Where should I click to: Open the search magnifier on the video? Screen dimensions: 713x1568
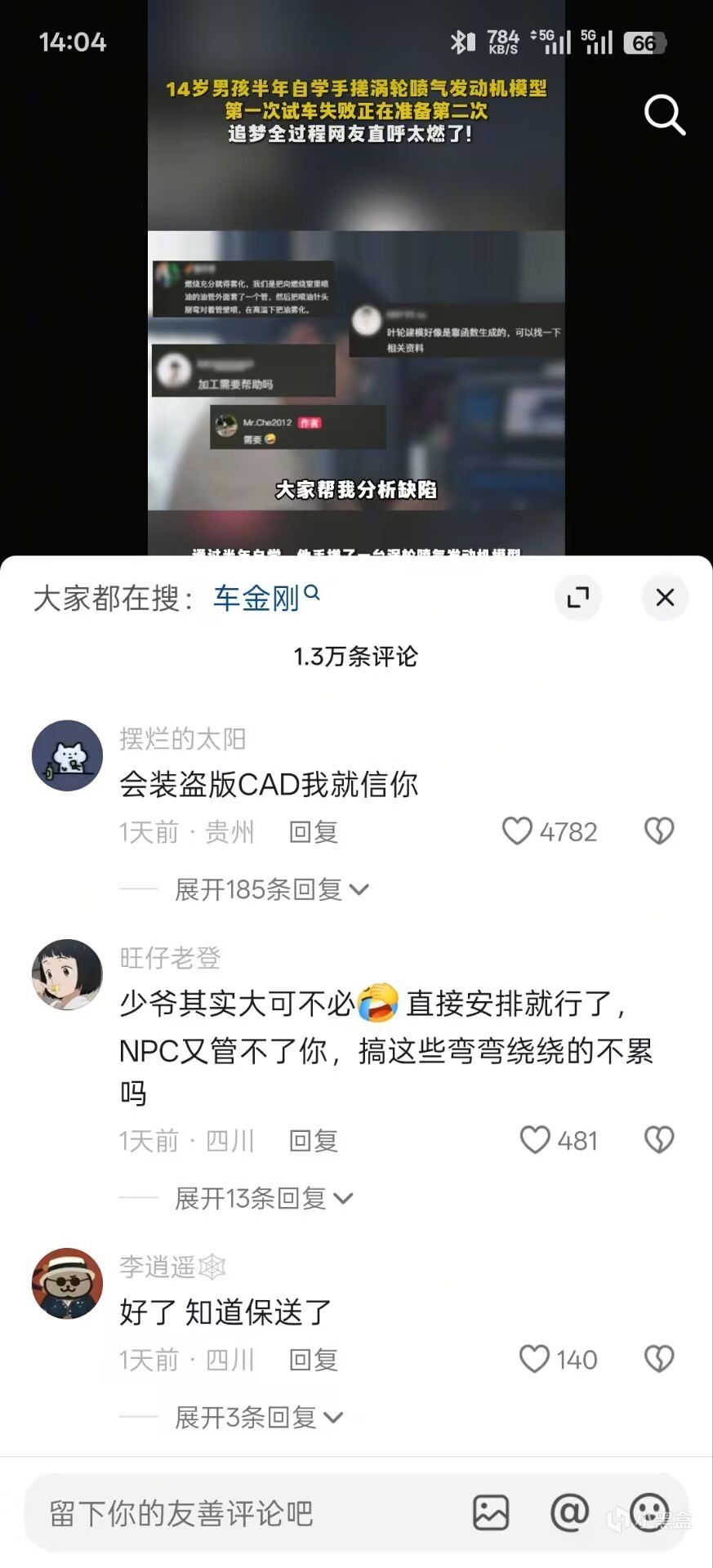[x=664, y=115]
